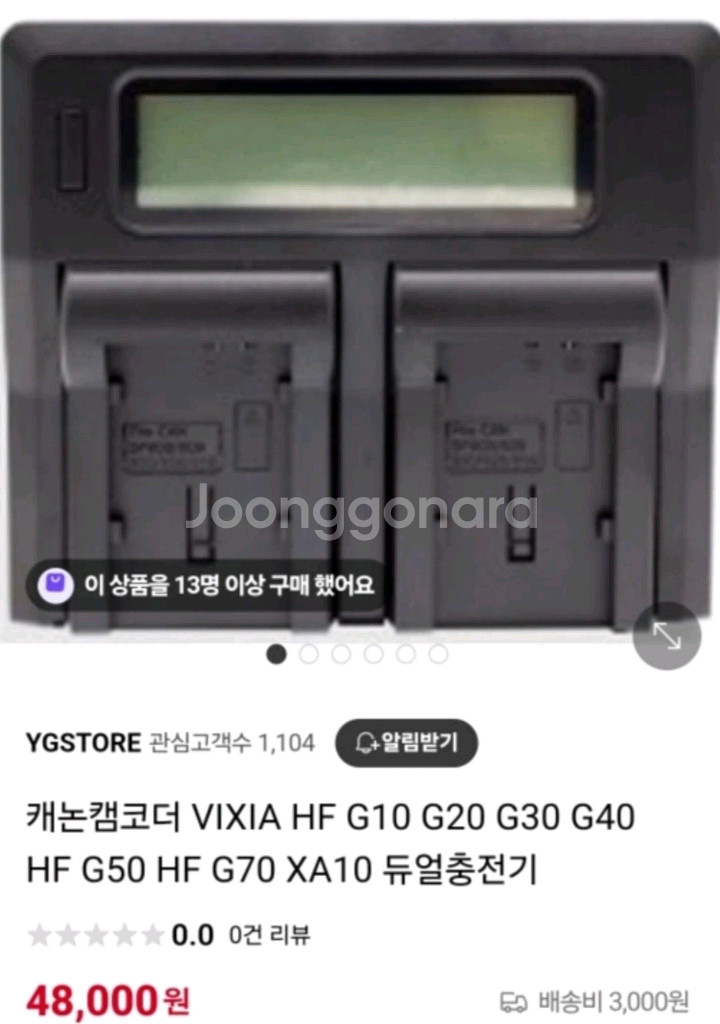The height and width of the screenshot is (1024, 720).
Task: Expand the product image to fullscreen
Action: pos(666,635)
